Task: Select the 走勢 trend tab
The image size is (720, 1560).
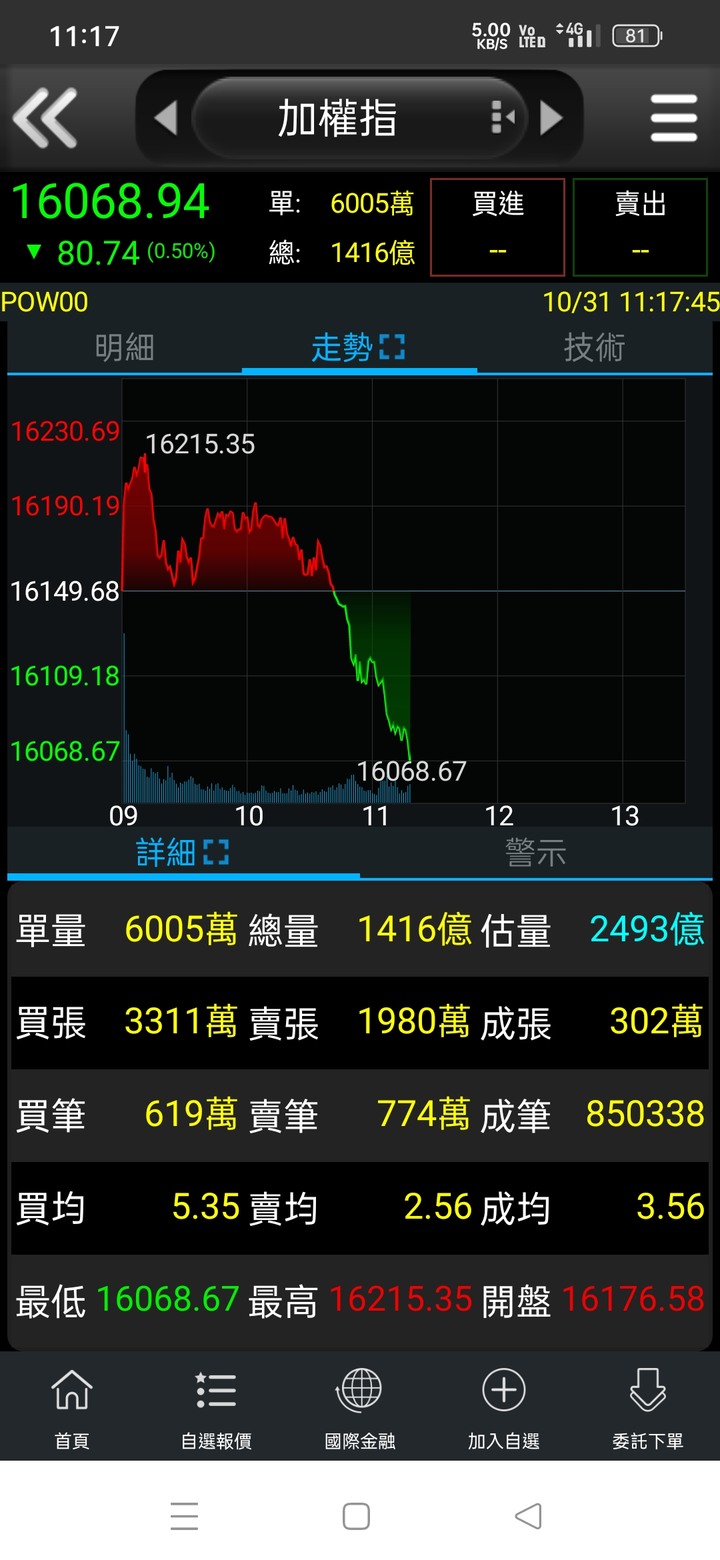Action: click(x=359, y=347)
